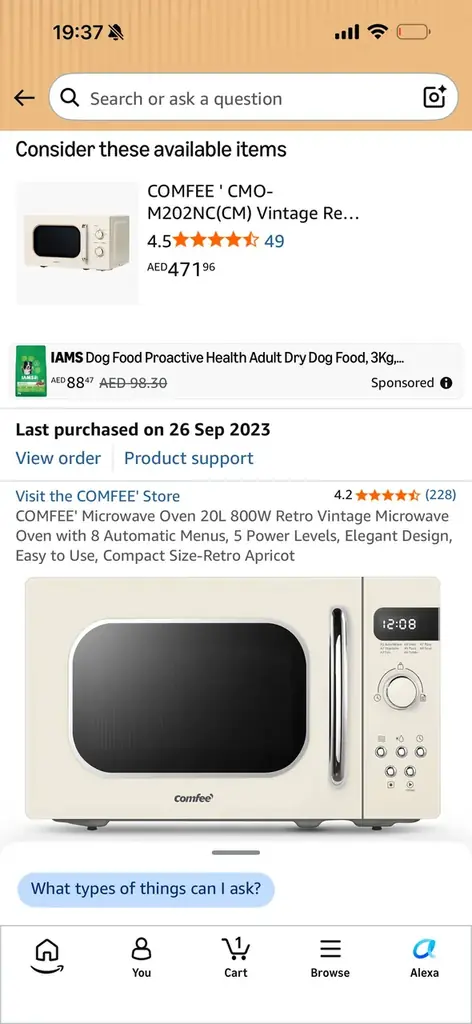
Task: Open the Cart tab
Action: click(236, 957)
